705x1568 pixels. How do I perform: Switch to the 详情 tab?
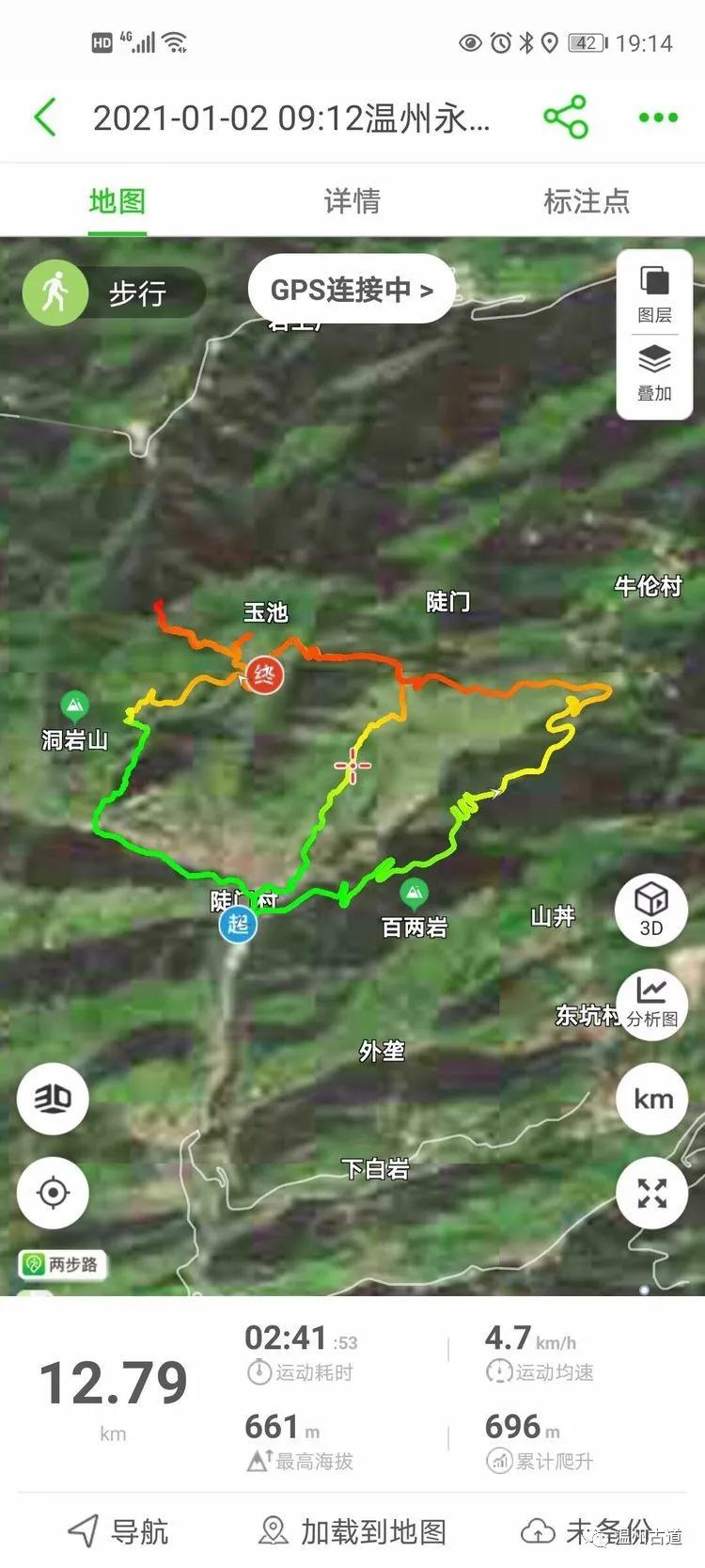click(x=351, y=200)
